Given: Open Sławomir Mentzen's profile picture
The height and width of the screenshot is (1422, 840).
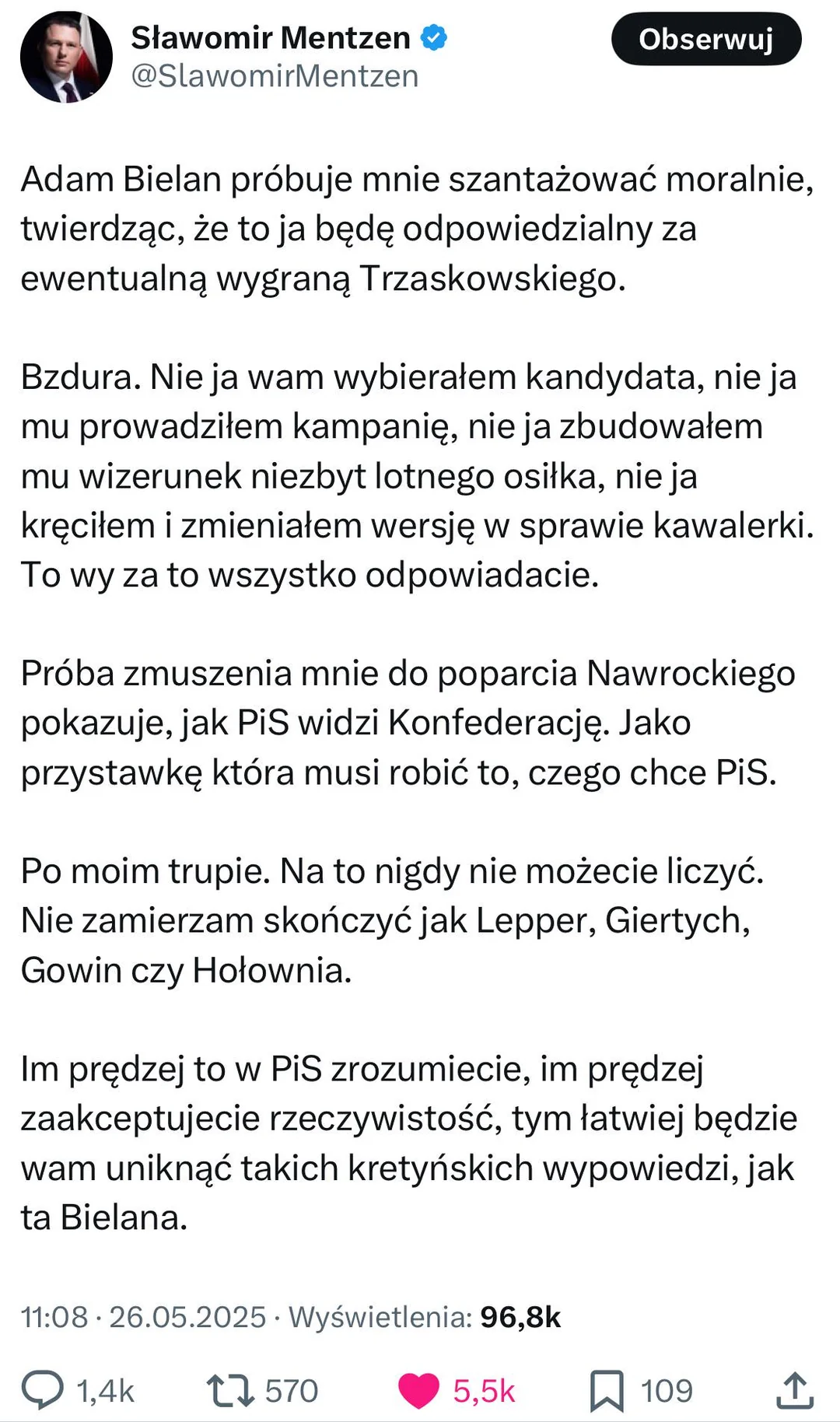Looking at the screenshot, I should [x=66, y=57].
